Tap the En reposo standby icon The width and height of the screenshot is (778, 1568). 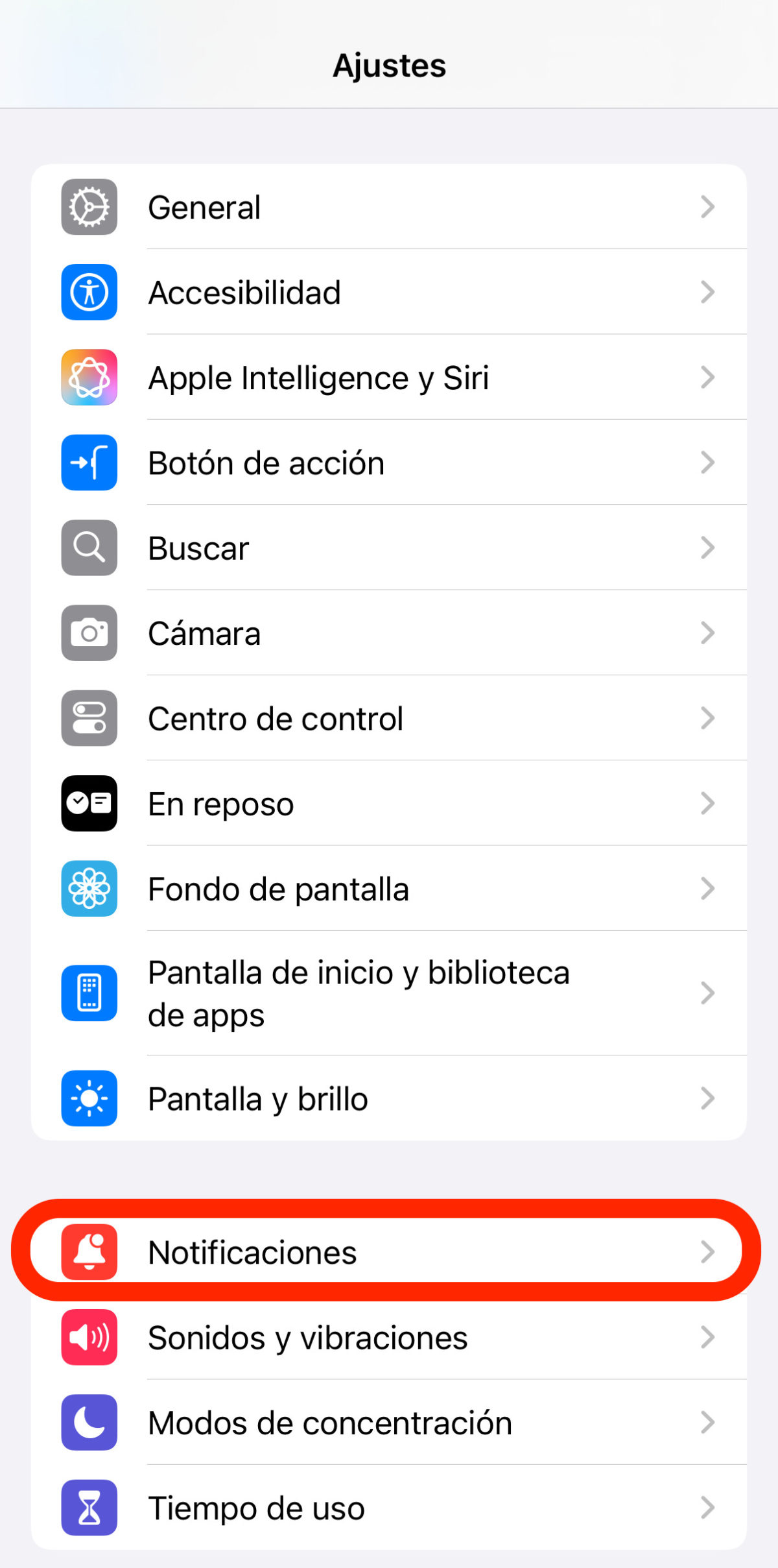[x=89, y=803]
